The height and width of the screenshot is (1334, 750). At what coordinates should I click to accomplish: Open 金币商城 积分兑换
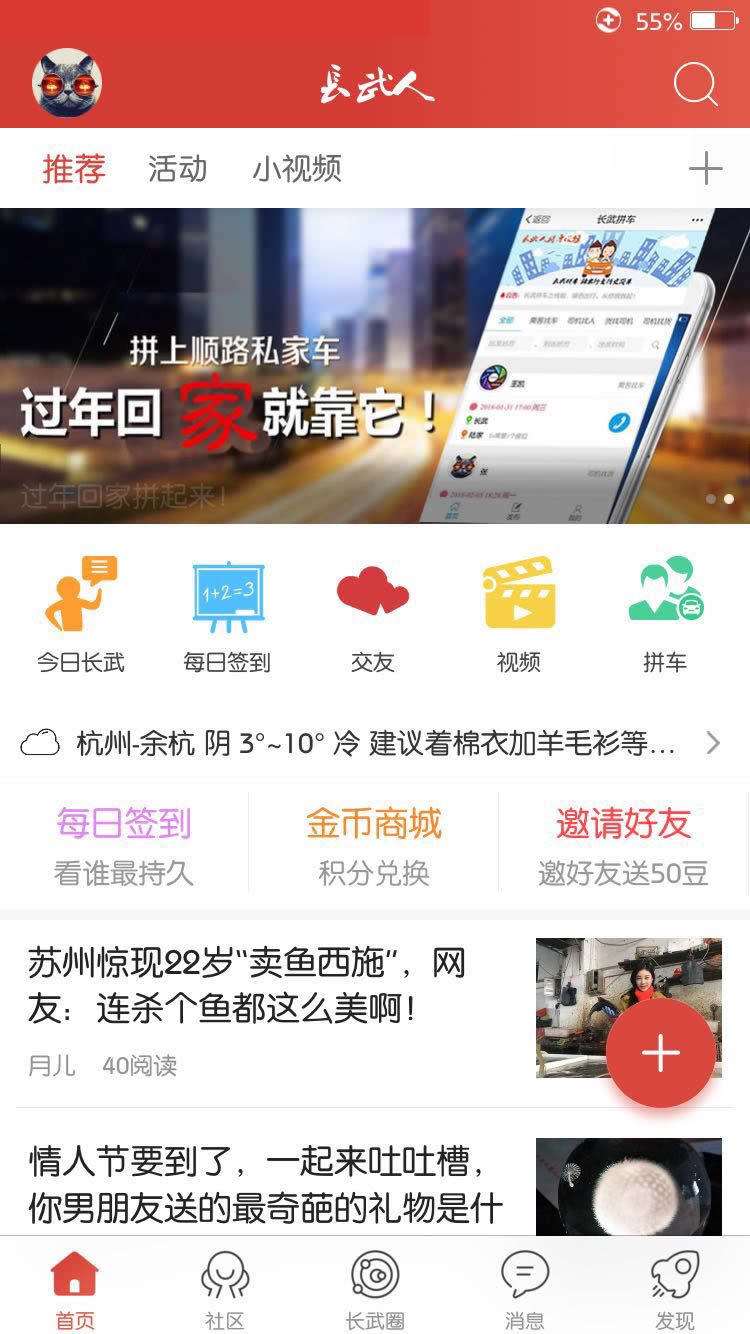pos(374,845)
